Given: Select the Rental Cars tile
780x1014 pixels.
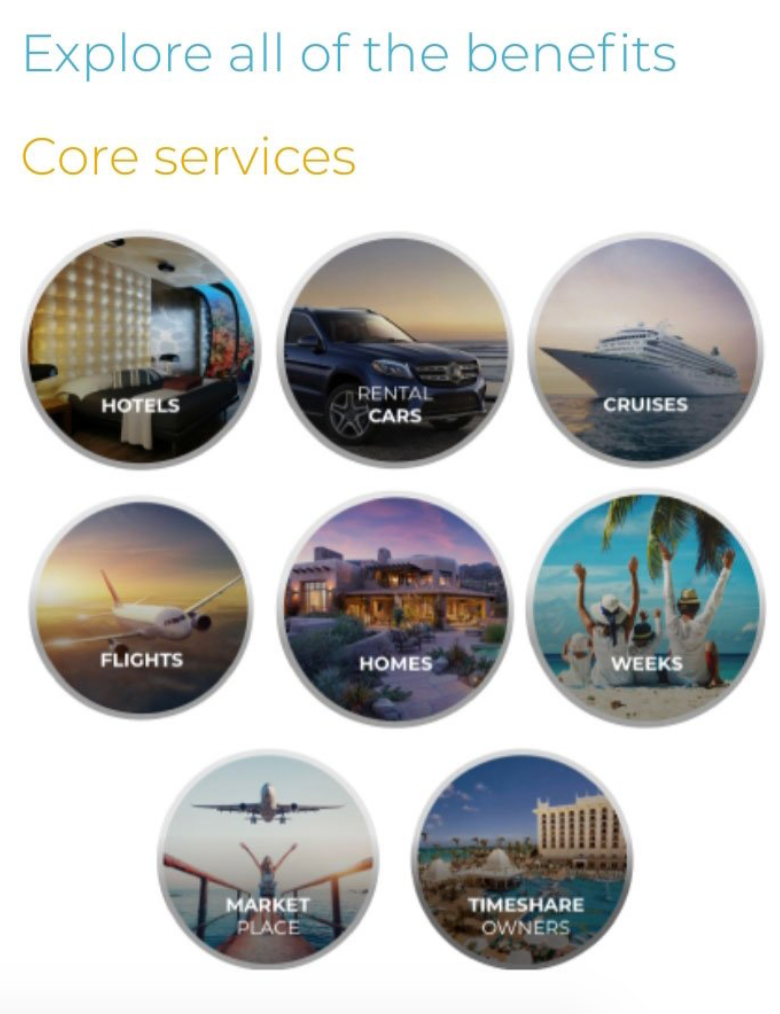Looking at the screenshot, I should (x=394, y=350).
